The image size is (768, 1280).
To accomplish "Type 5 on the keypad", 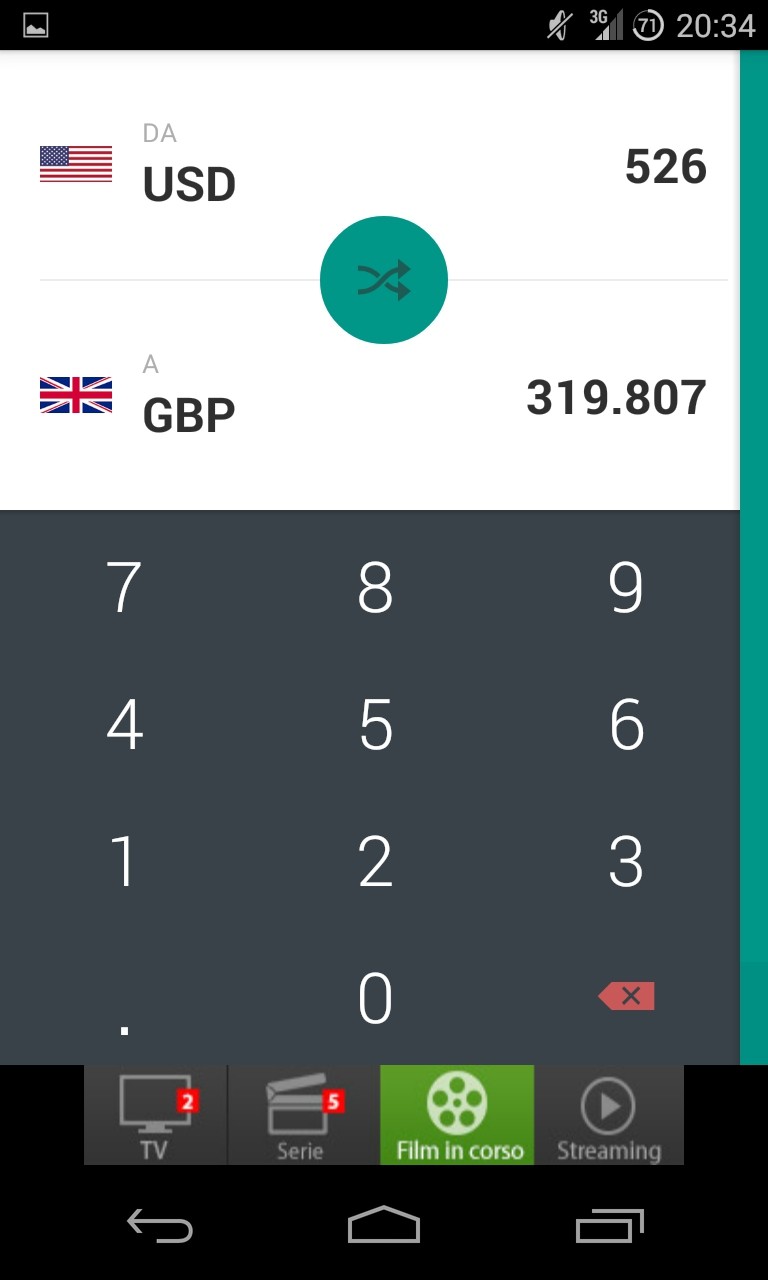I will pyautogui.click(x=375, y=724).
